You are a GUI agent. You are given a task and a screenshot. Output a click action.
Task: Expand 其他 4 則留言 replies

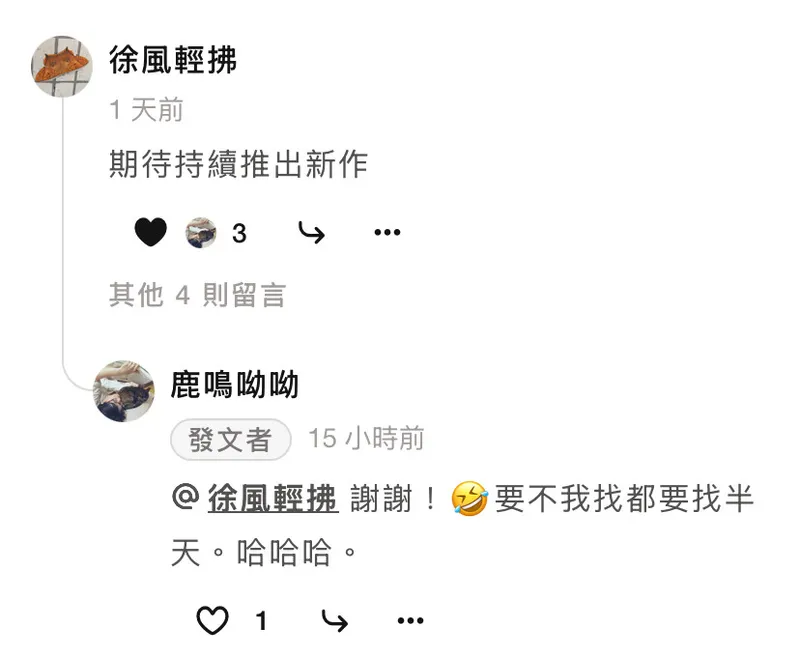pyautogui.click(x=197, y=295)
